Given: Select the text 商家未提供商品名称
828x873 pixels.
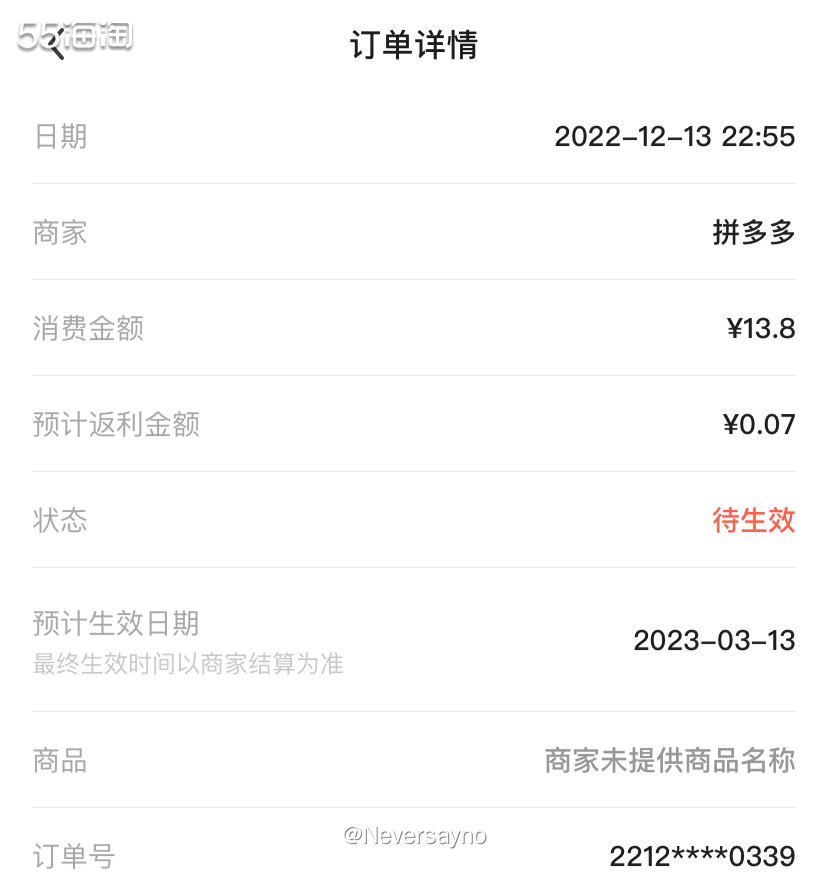Looking at the screenshot, I should click(669, 761).
